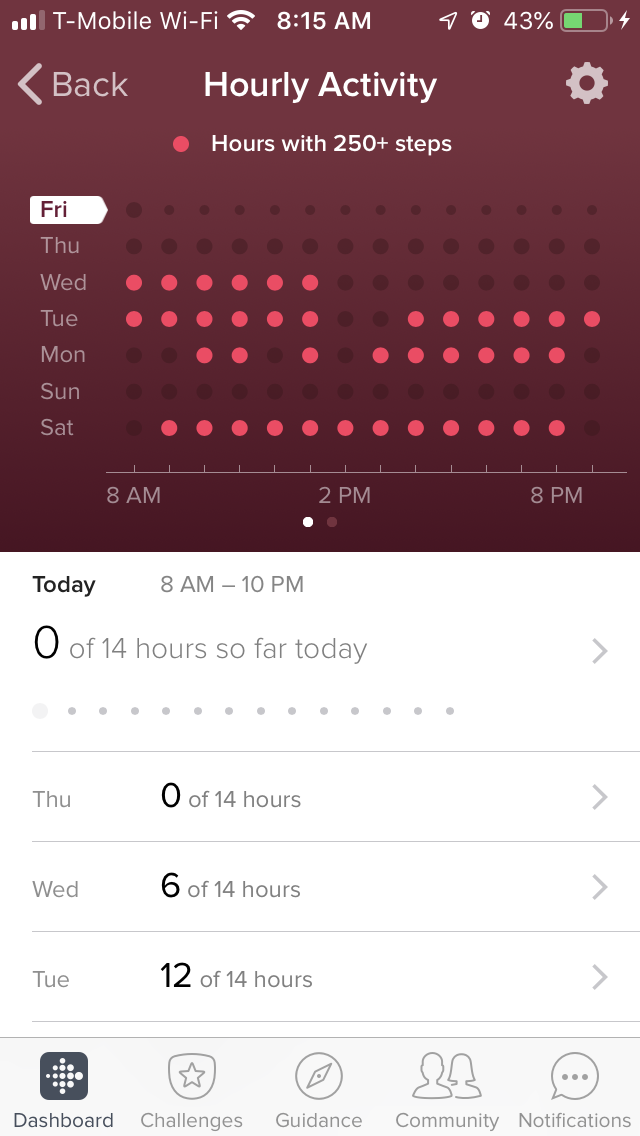Image resolution: width=640 pixels, height=1136 pixels.
Task: Open the settings gear icon
Action: pos(587,84)
